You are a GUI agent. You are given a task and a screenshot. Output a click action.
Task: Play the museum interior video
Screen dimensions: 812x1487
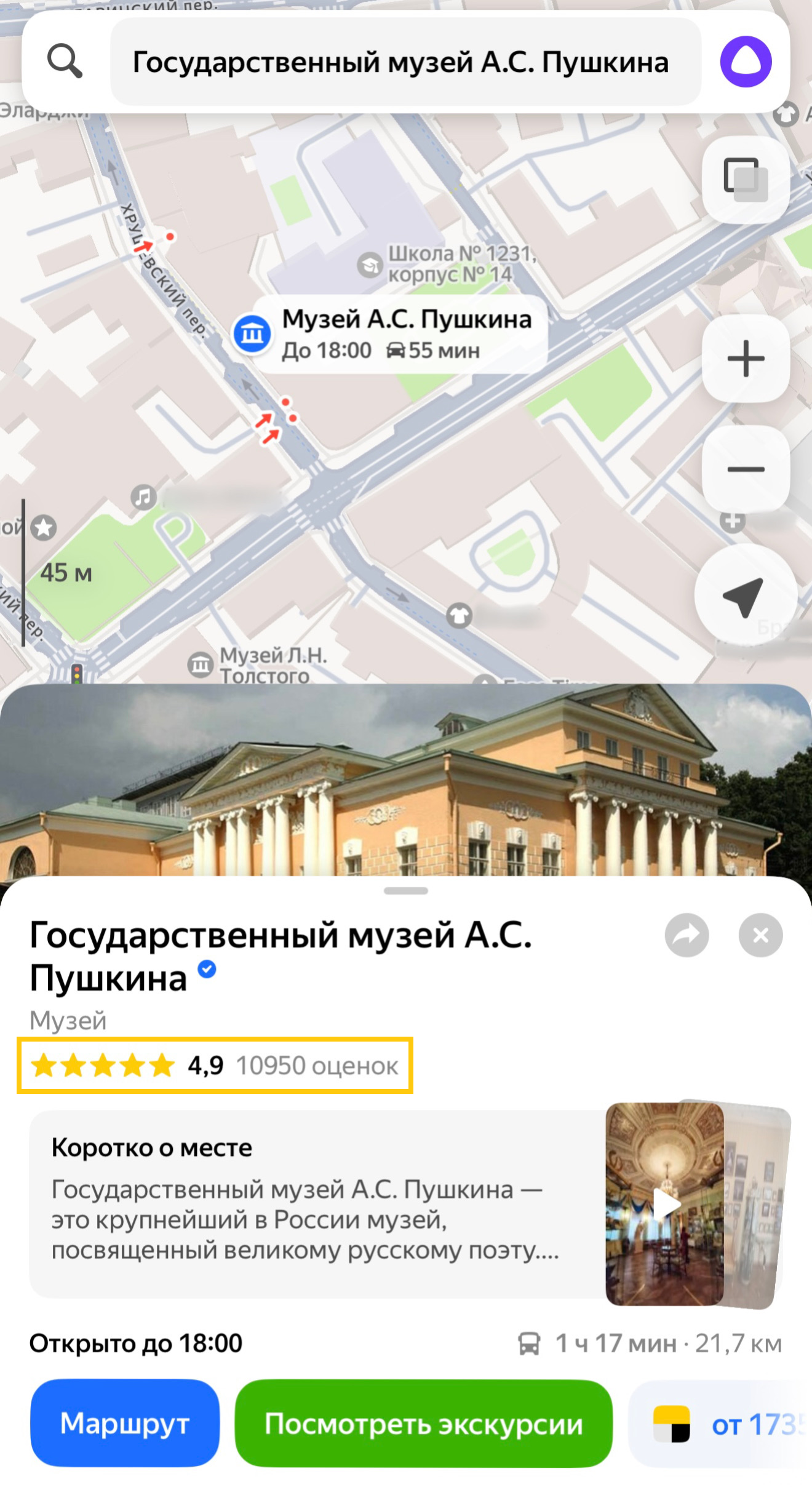[x=666, y=1205]
